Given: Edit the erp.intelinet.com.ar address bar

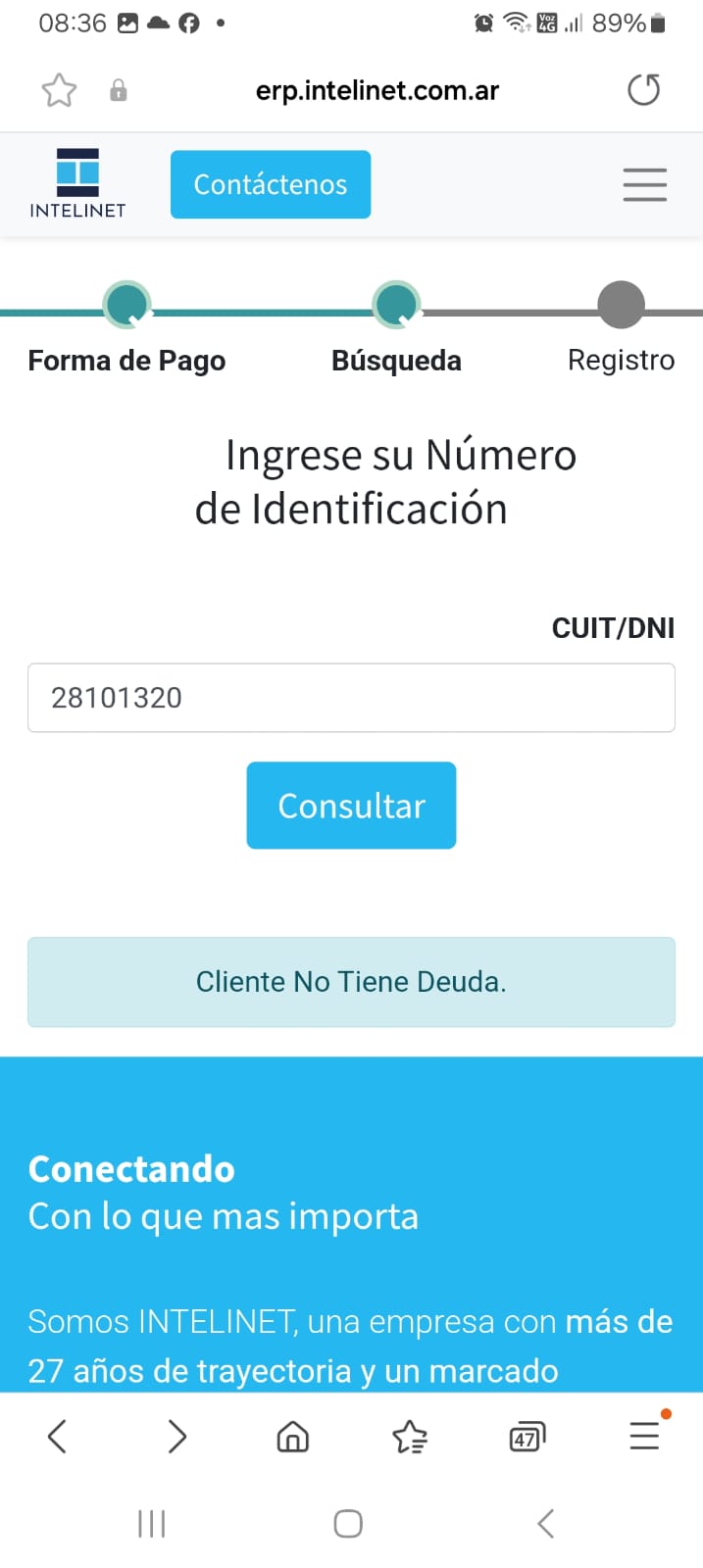Looking at the screenshot, I should [377, 91].
